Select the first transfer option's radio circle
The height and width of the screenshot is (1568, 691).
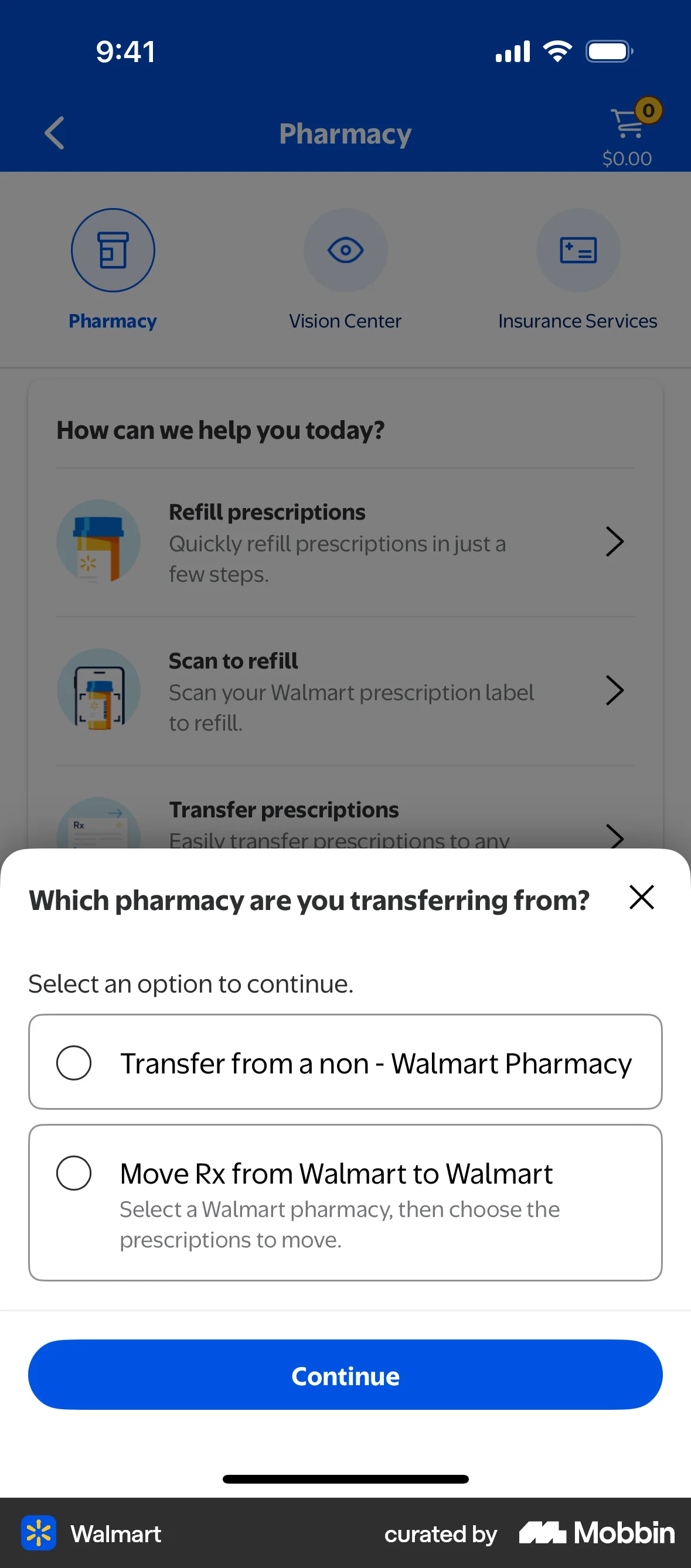pos(74,1063)
